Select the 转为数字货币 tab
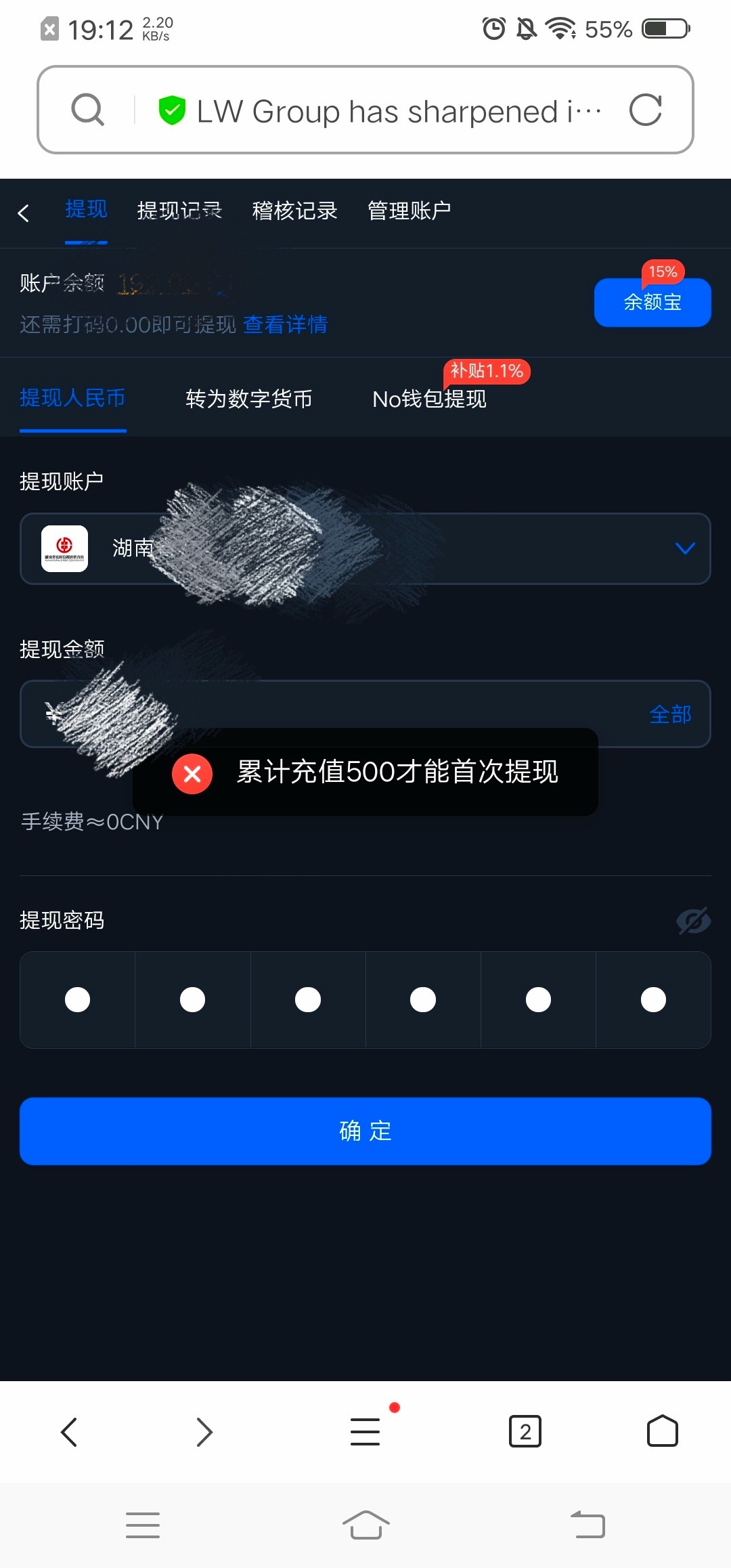731x1568 pixels. click(x=248, y=399)
